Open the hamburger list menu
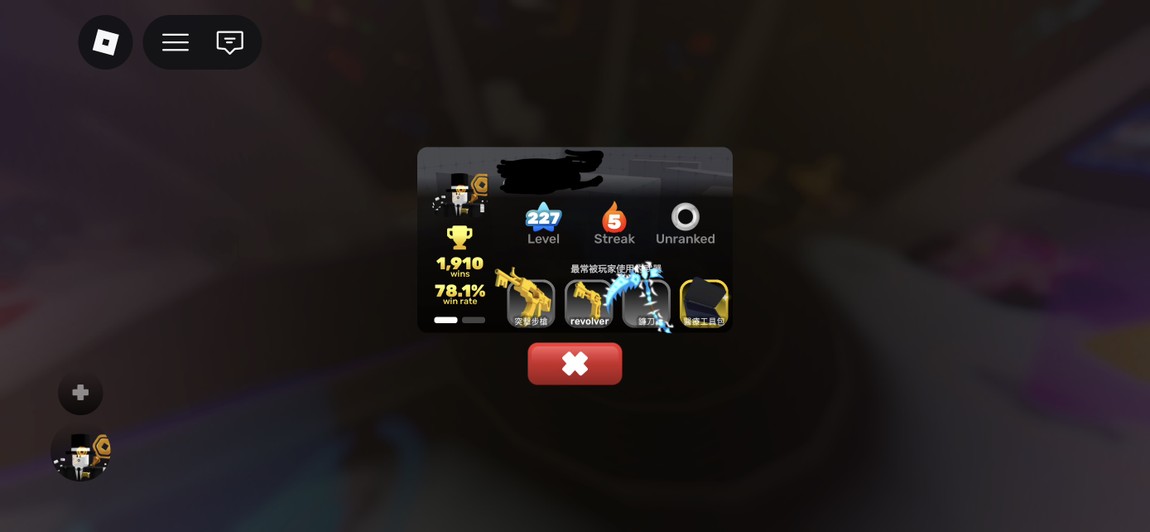 [176, 42]
